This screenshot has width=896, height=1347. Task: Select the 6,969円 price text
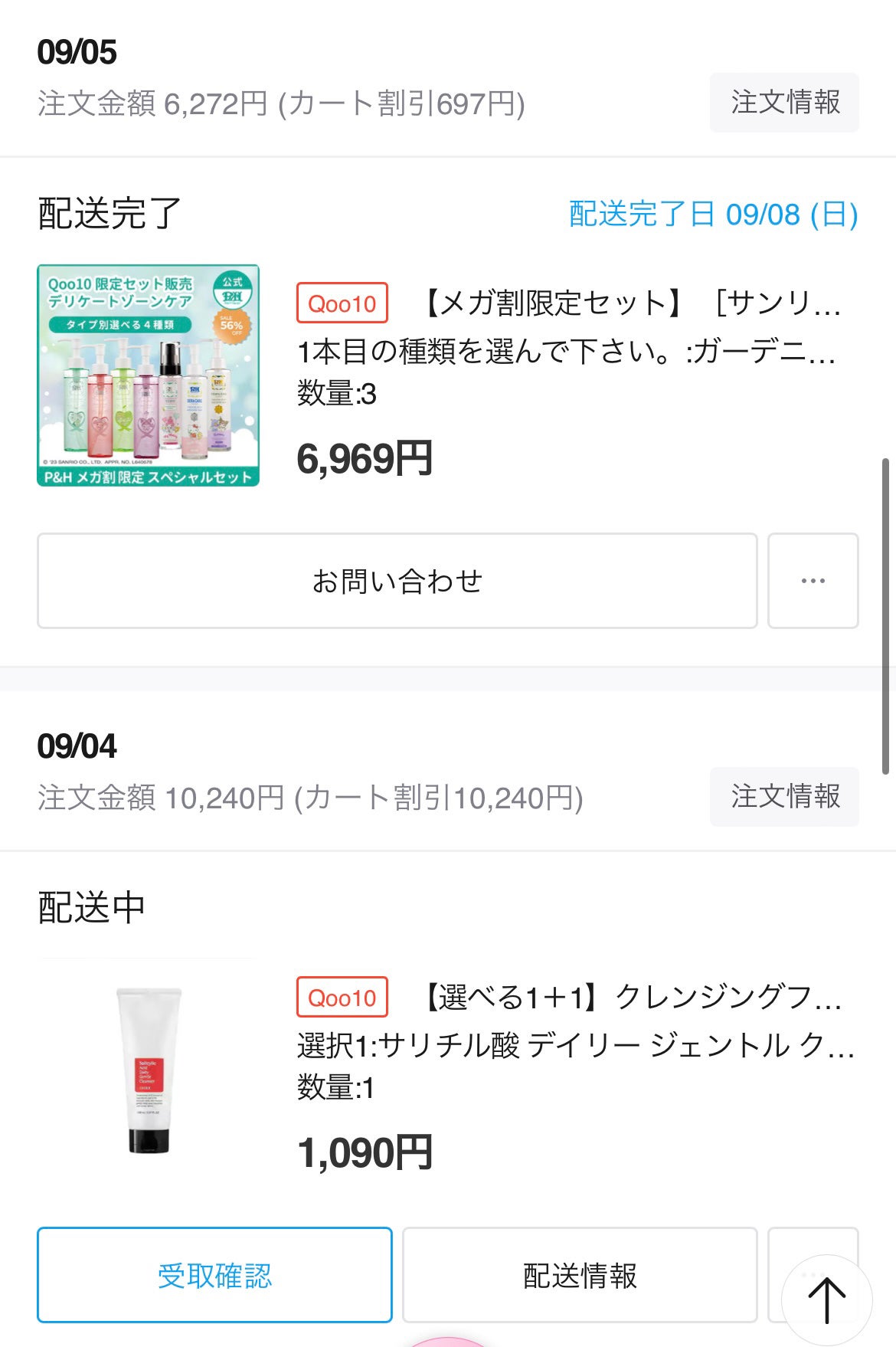click(362, 459)
